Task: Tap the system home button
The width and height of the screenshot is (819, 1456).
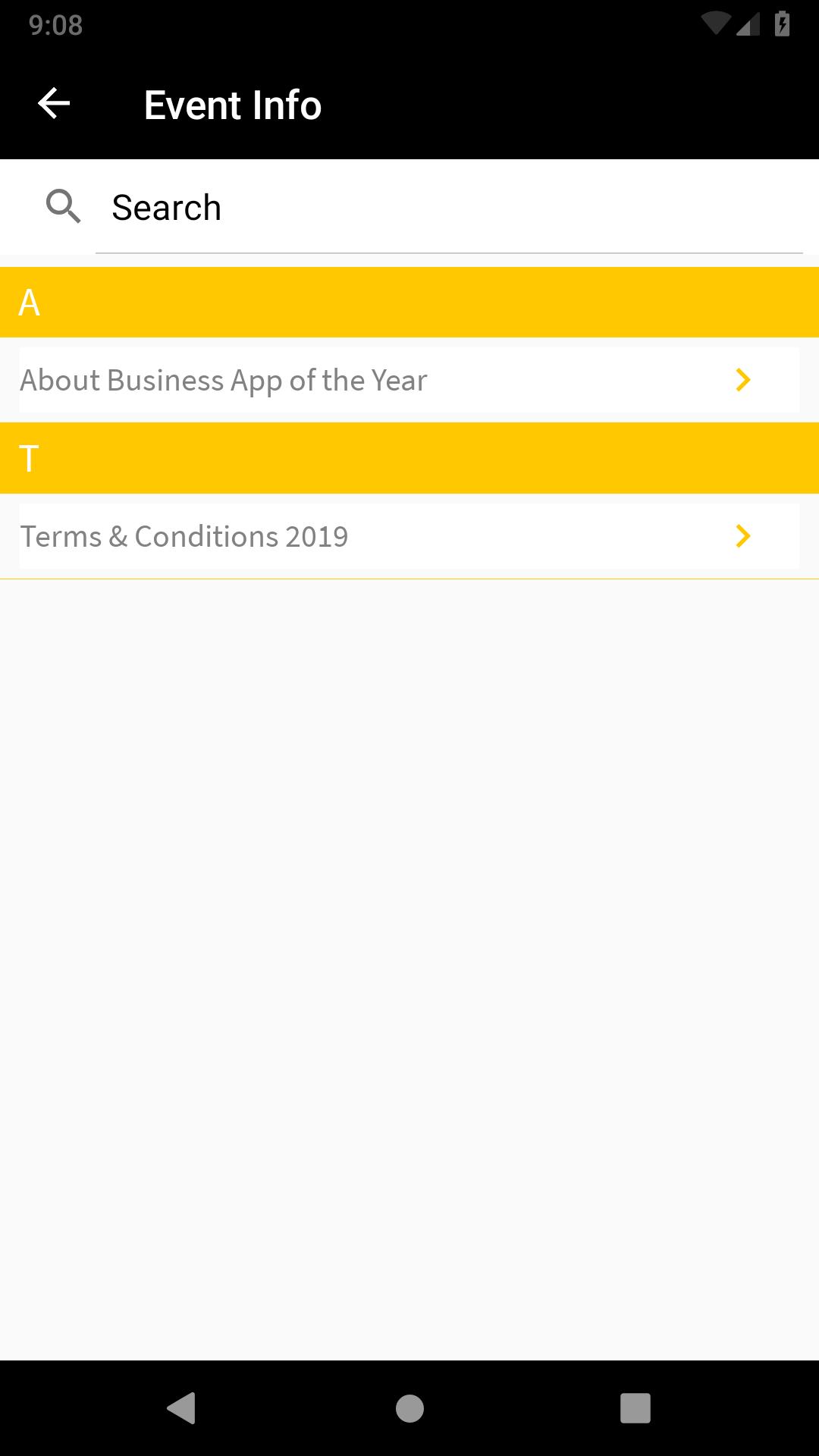Action: coord(409,1408)
